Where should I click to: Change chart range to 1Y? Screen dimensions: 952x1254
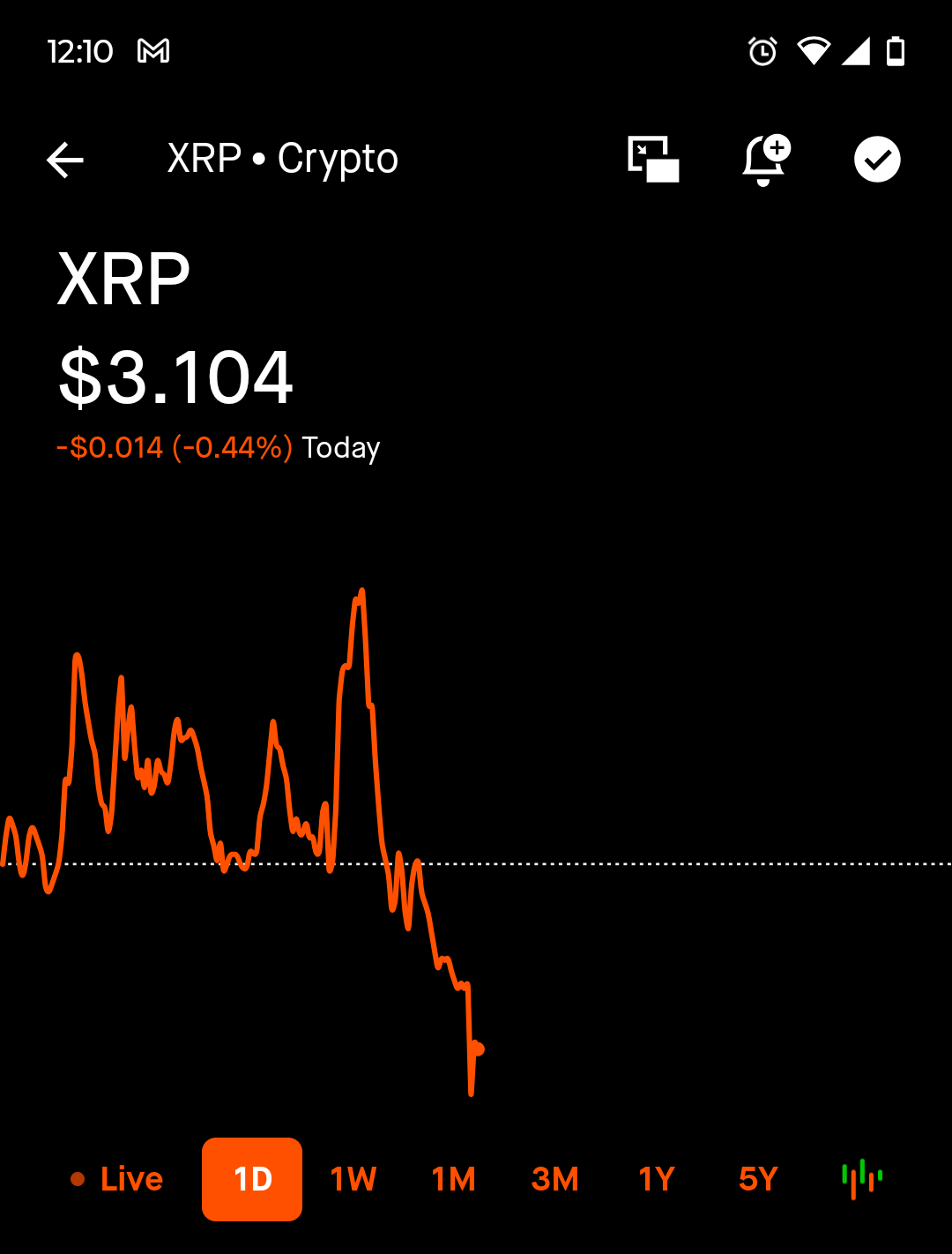657,1179
